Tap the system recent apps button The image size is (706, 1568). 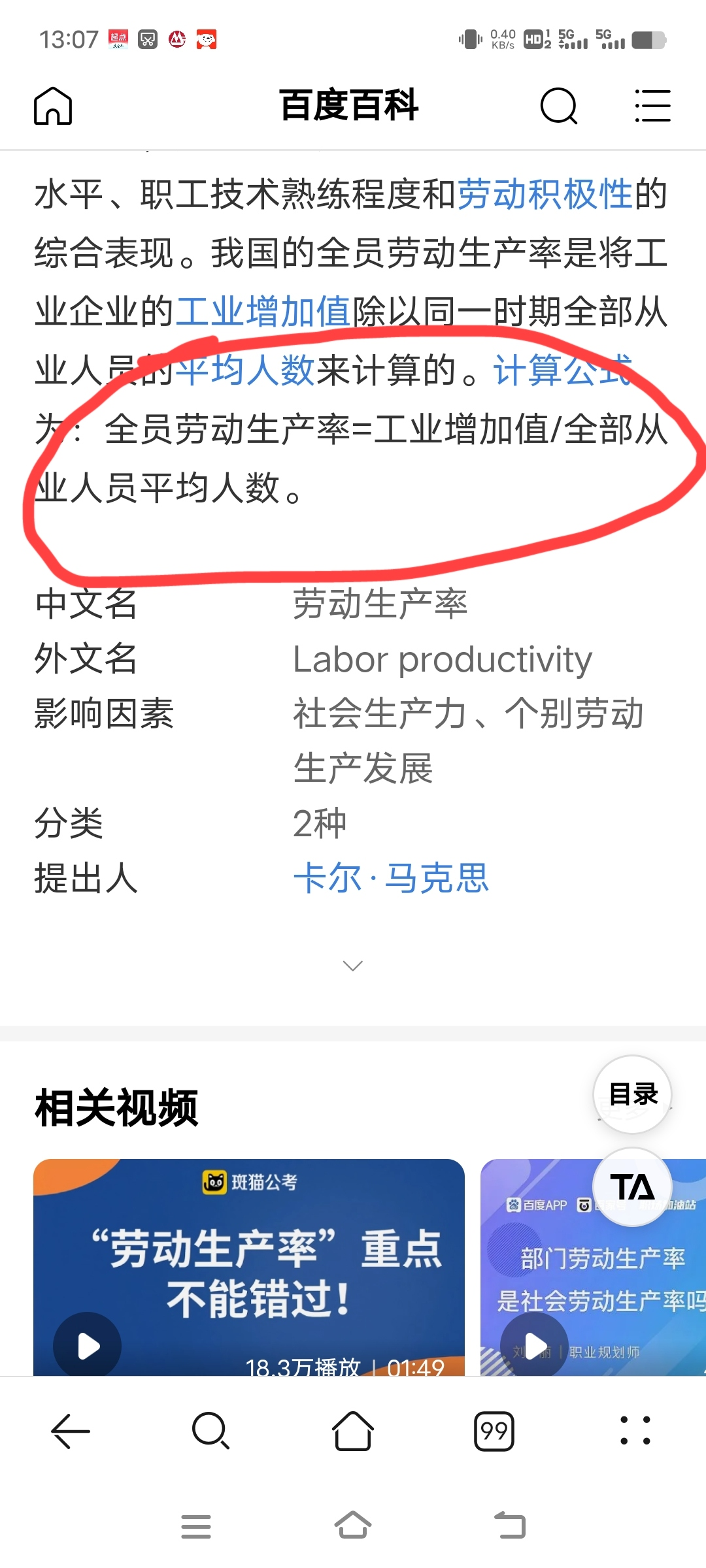coord(196,1526)
